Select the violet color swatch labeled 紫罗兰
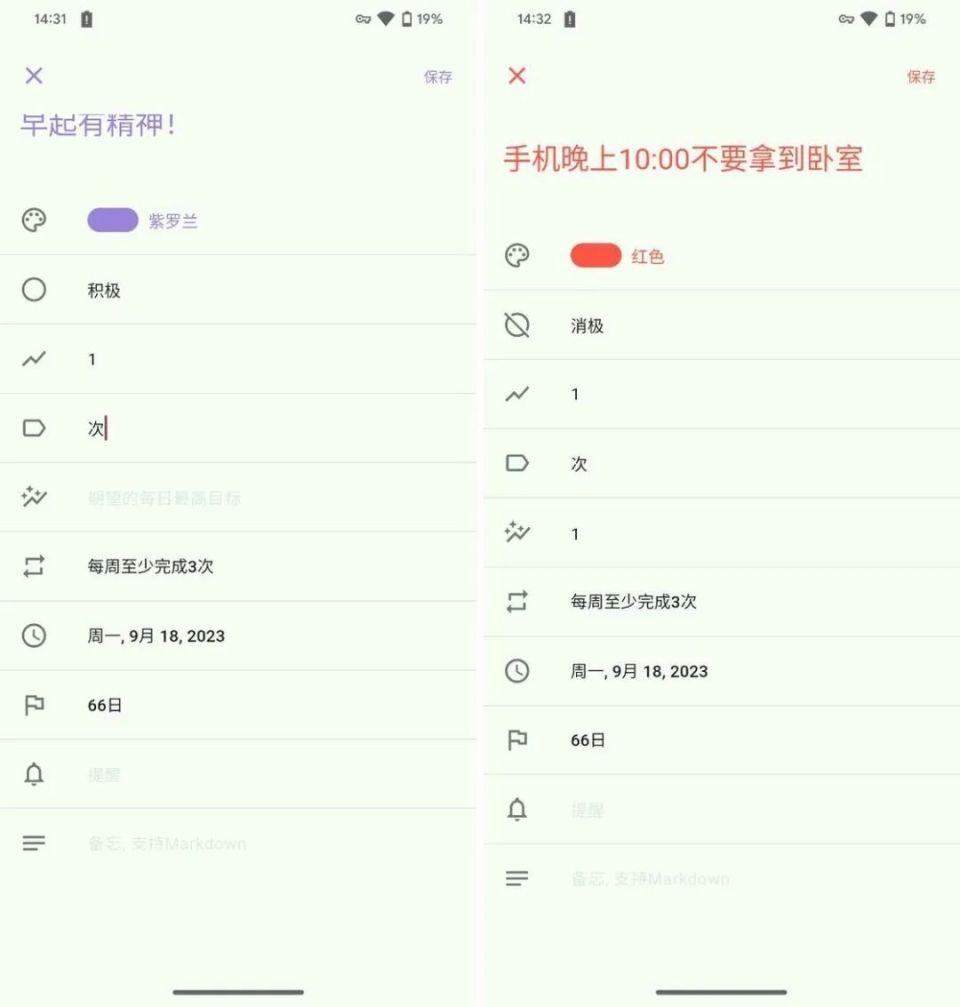This screenshot has height=1007, width=960. point(112,220)
